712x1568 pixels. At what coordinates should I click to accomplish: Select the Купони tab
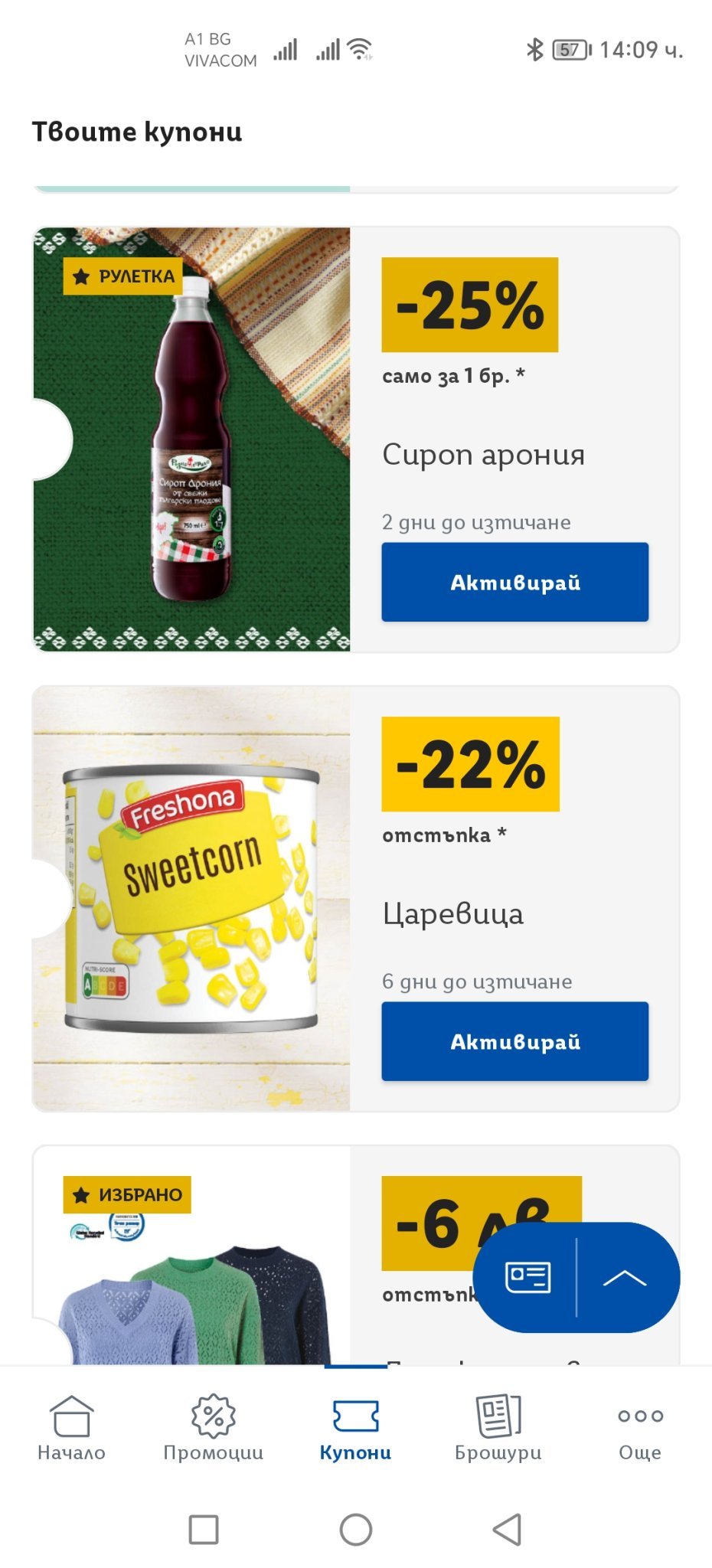355,1428
